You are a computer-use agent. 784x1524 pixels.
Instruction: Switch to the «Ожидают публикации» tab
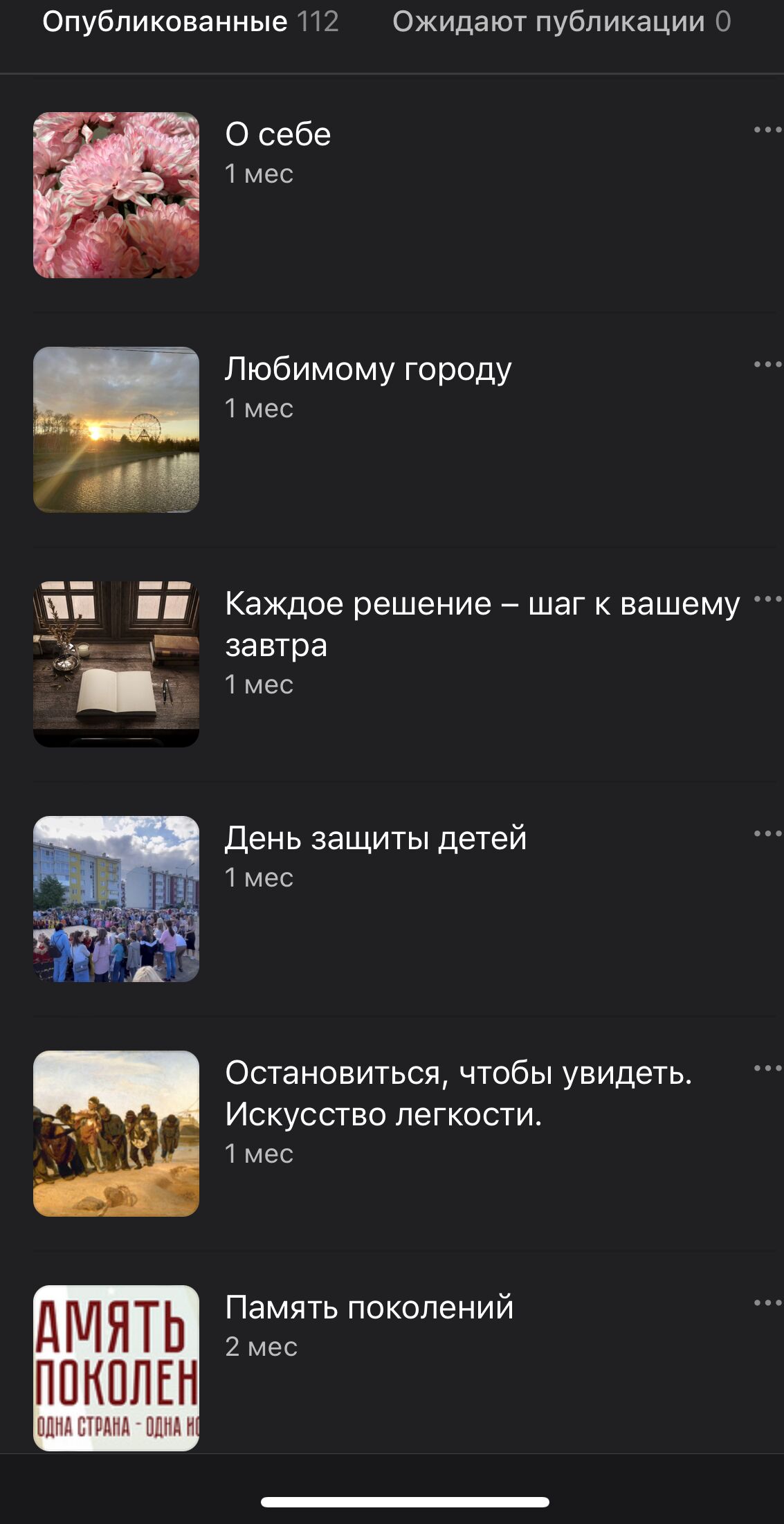(x=561, y=22)
